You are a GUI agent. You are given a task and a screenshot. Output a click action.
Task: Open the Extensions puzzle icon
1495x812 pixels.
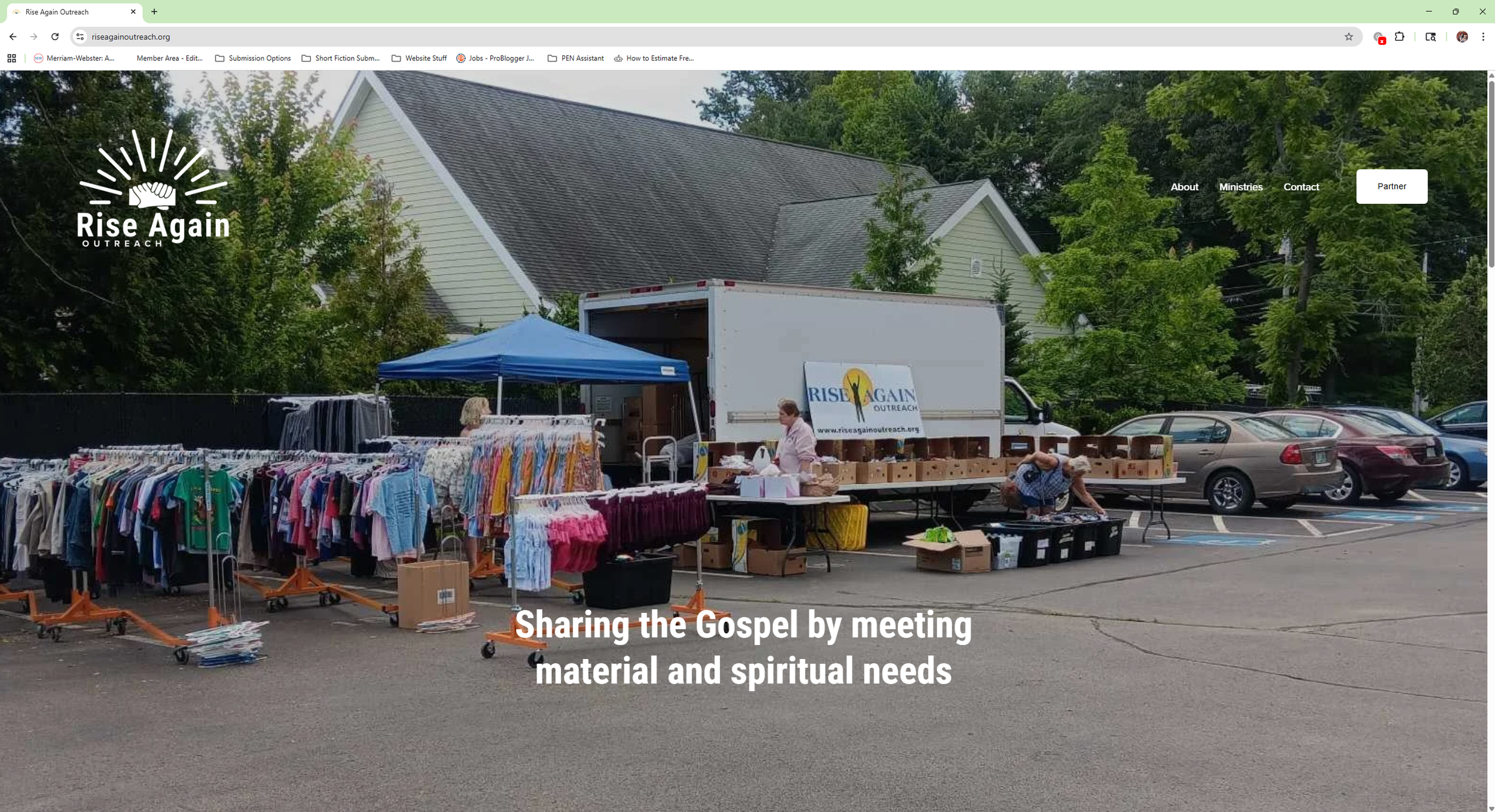(1399, 36)
